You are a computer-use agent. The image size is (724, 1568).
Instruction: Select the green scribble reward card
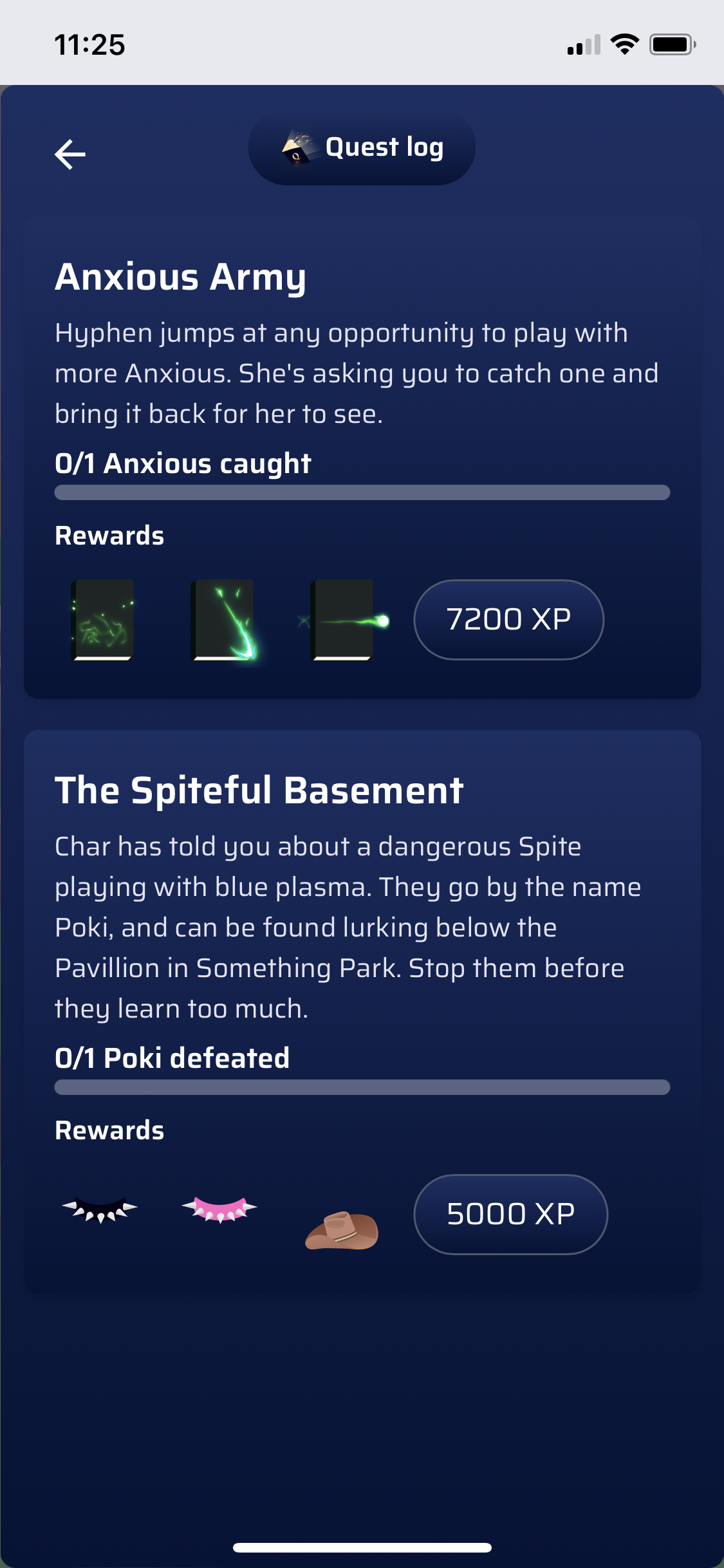pyautogui.click(x=103, y=619)
